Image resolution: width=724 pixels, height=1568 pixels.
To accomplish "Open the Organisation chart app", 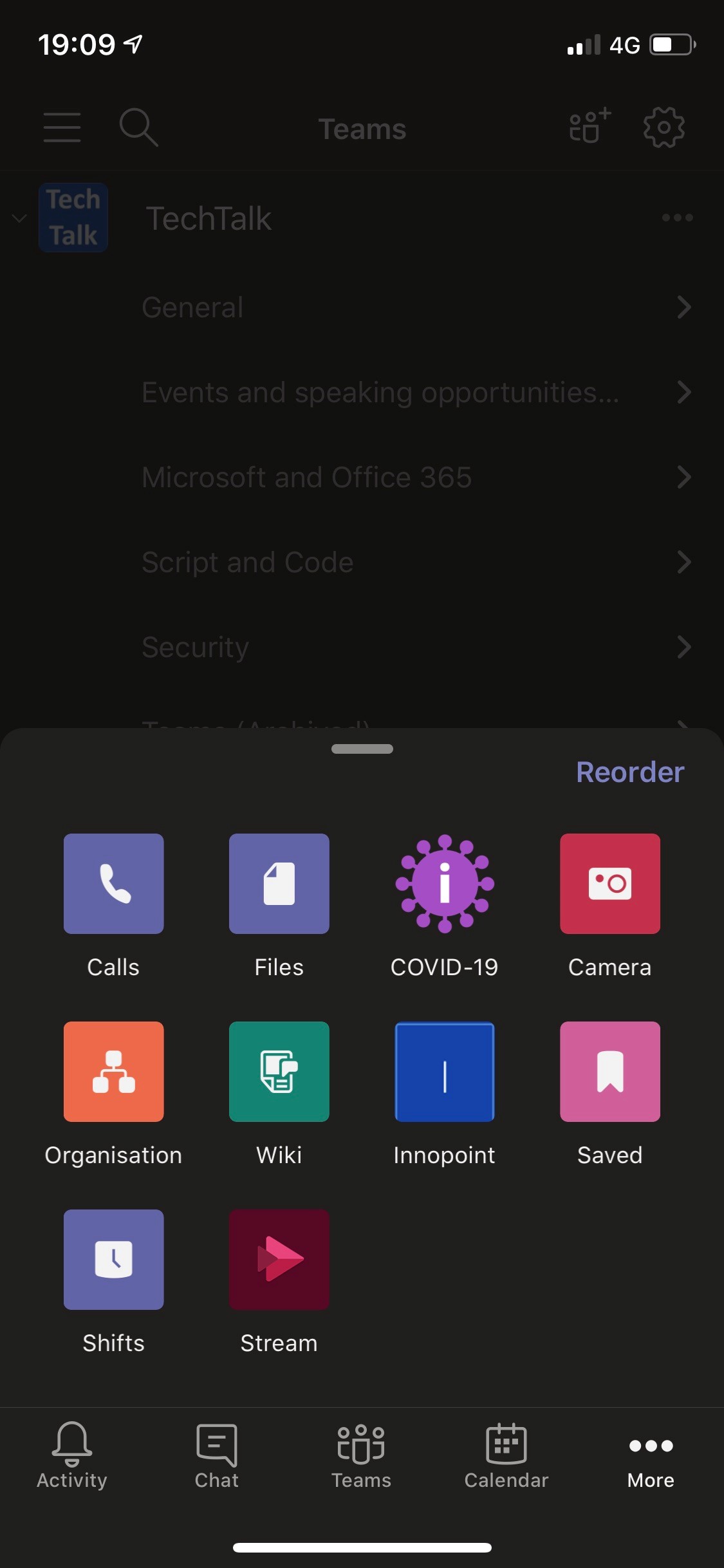I will click(113, 1071).
